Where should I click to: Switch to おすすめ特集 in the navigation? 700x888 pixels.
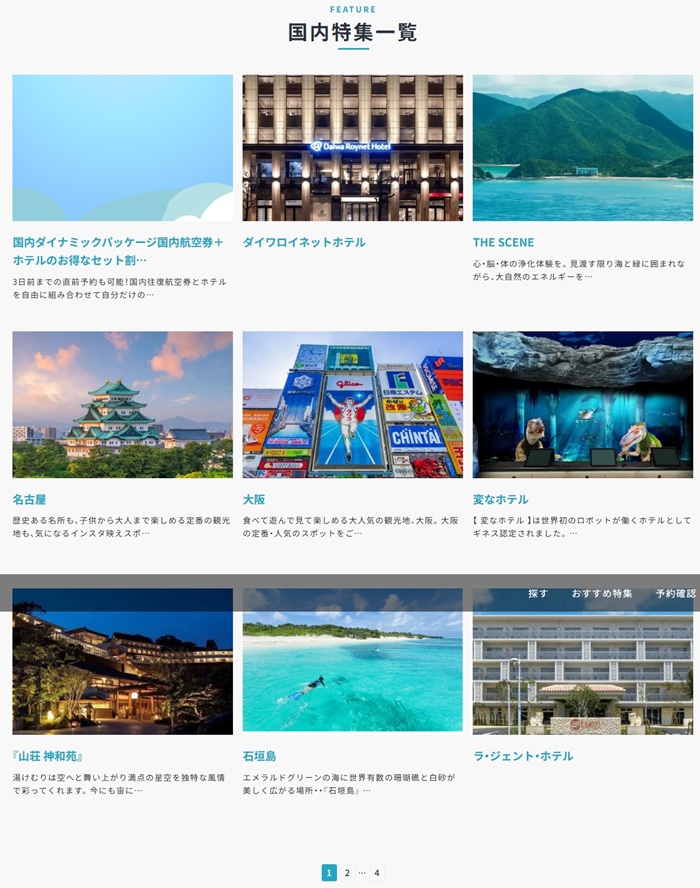pyautogui.click(x=602, y=594)
